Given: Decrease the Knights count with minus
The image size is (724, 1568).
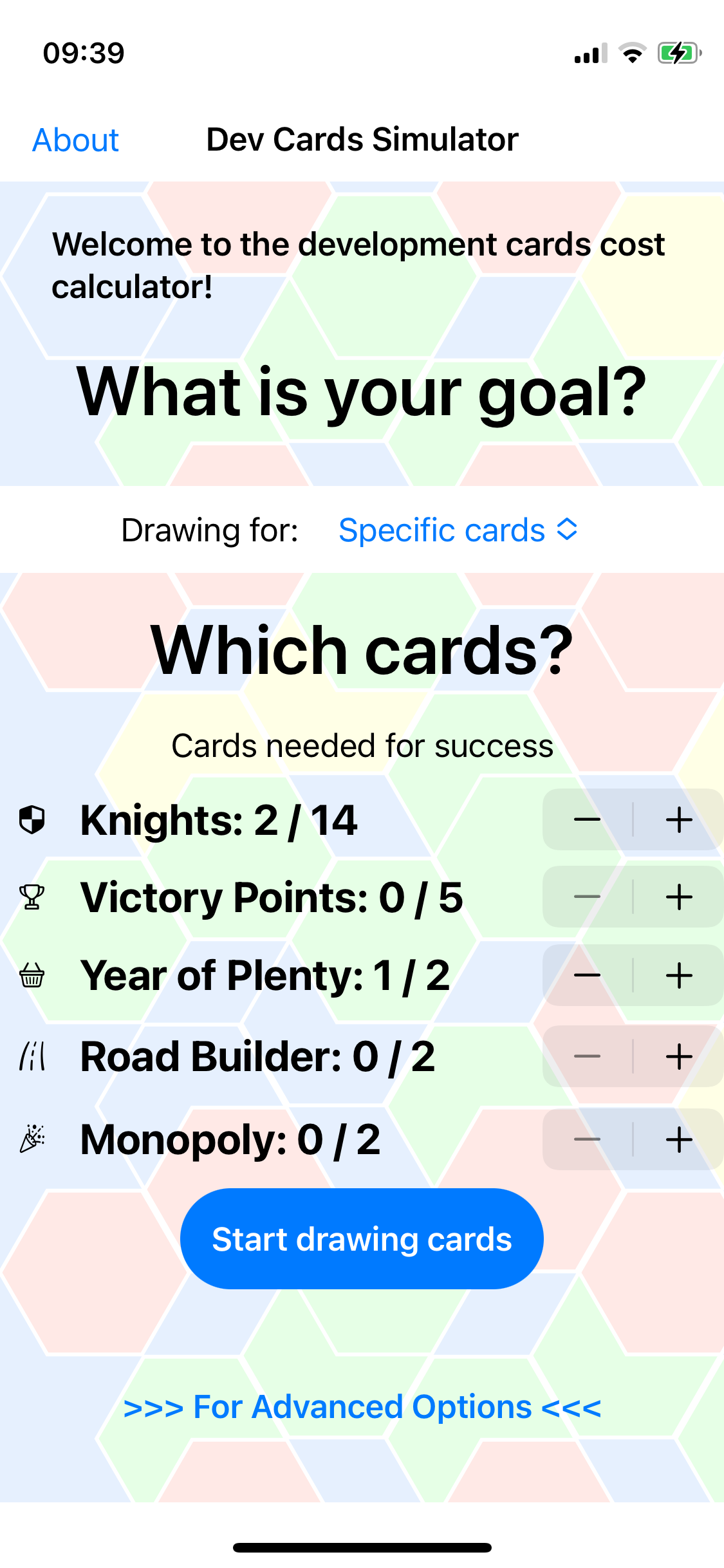Looking at the screenshot, I should (587, 819).
